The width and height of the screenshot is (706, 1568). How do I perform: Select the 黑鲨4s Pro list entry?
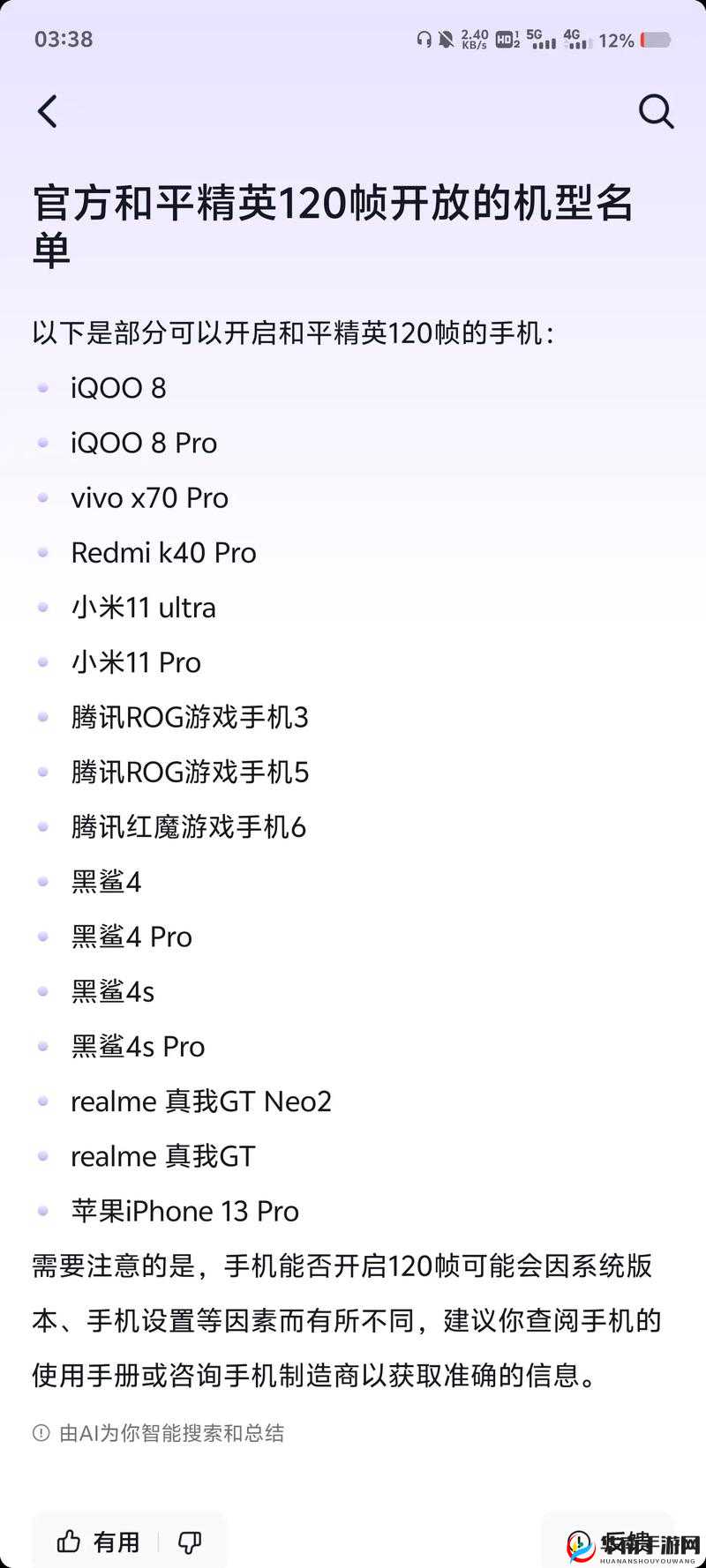(x=138, y=1046)
